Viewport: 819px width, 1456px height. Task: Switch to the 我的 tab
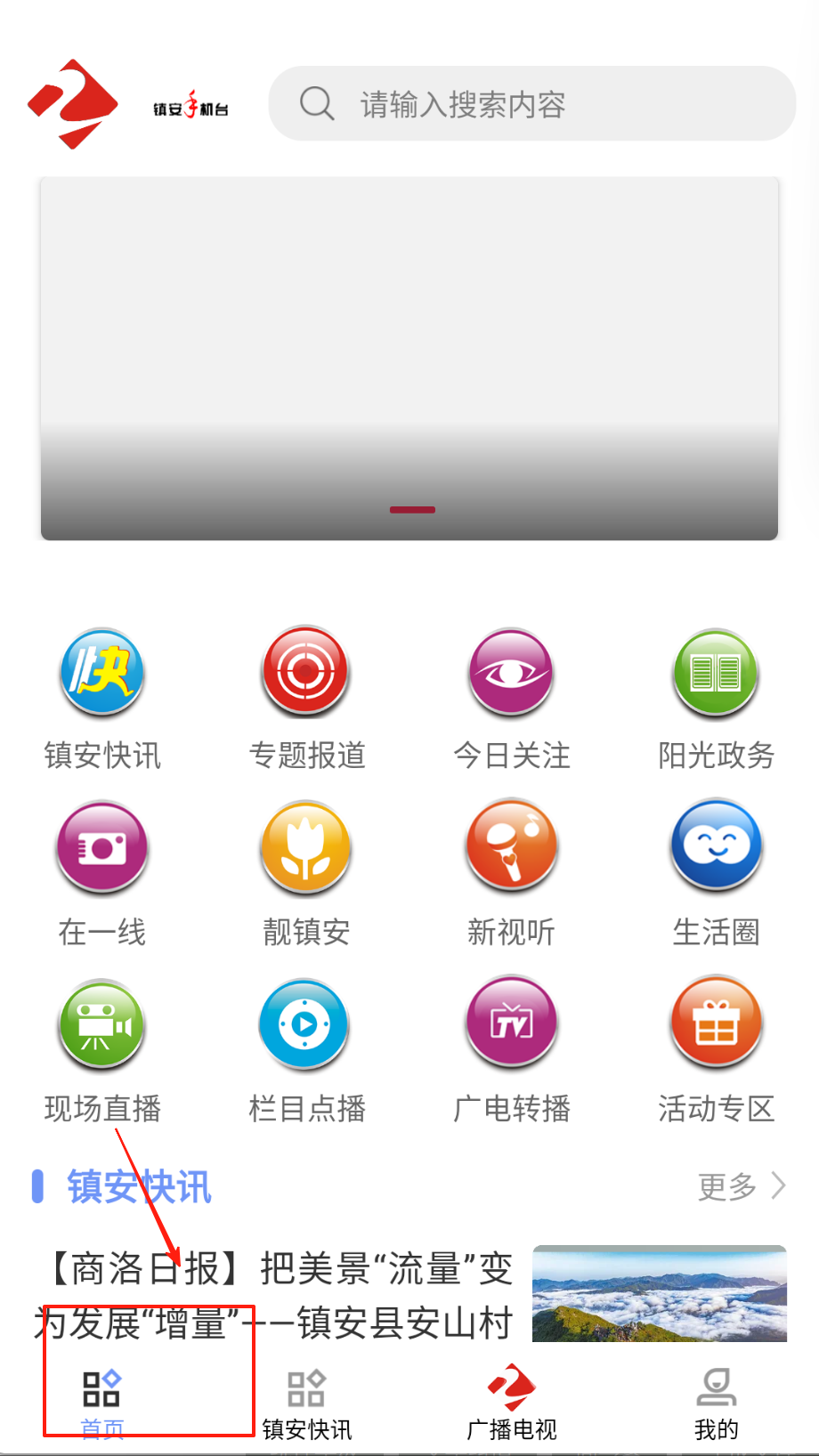tap(716, 1403)
